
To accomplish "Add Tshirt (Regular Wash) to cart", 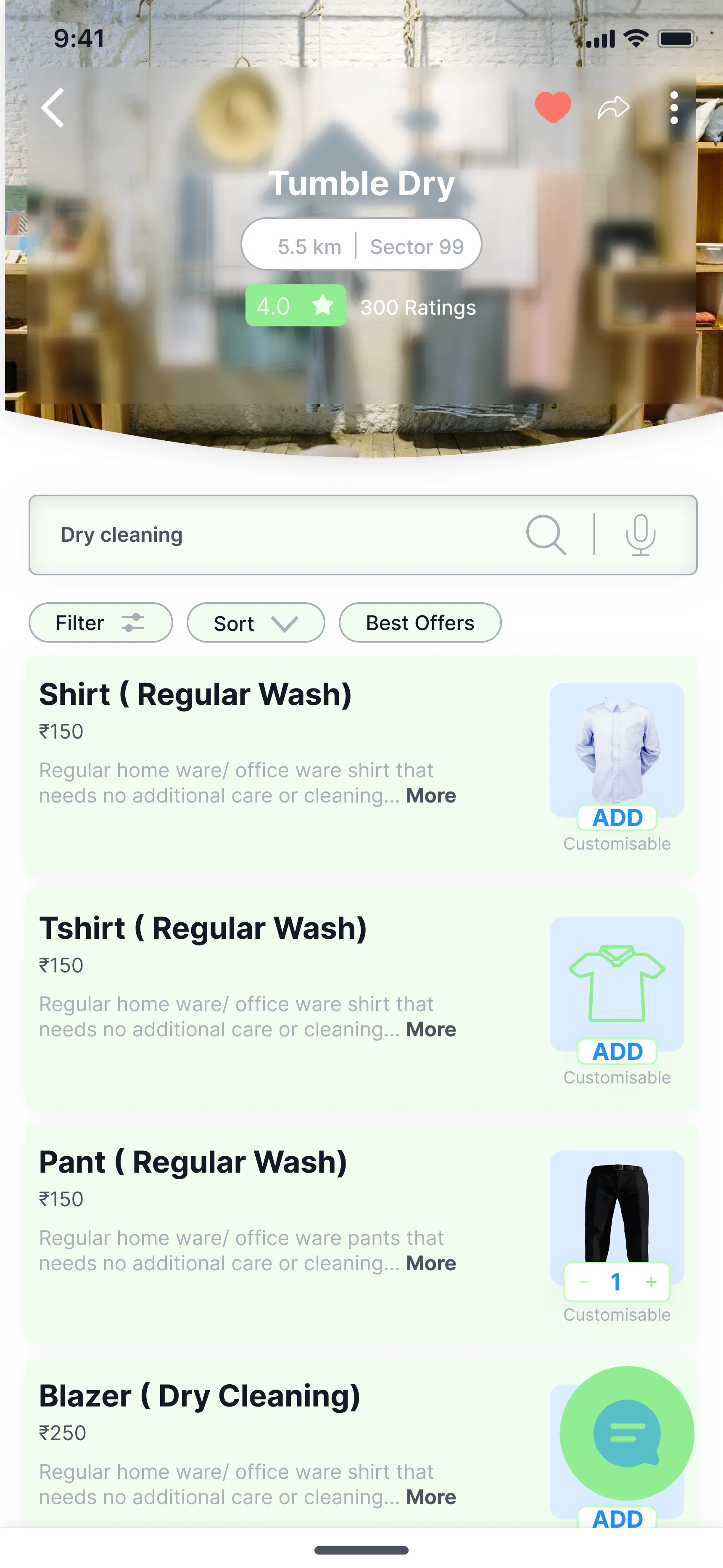I will pos(617,1051).
